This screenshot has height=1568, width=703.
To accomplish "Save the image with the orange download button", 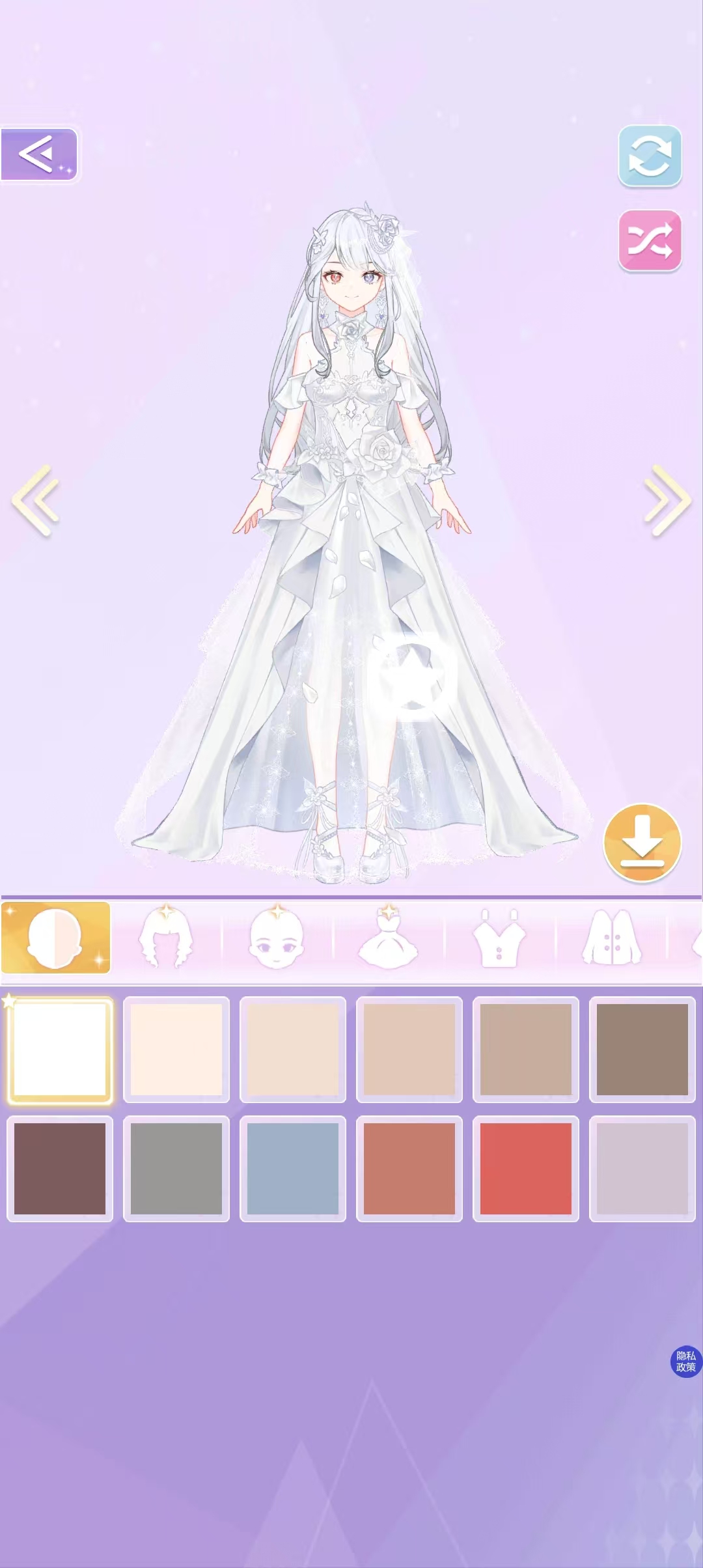I will click(642, 843).
